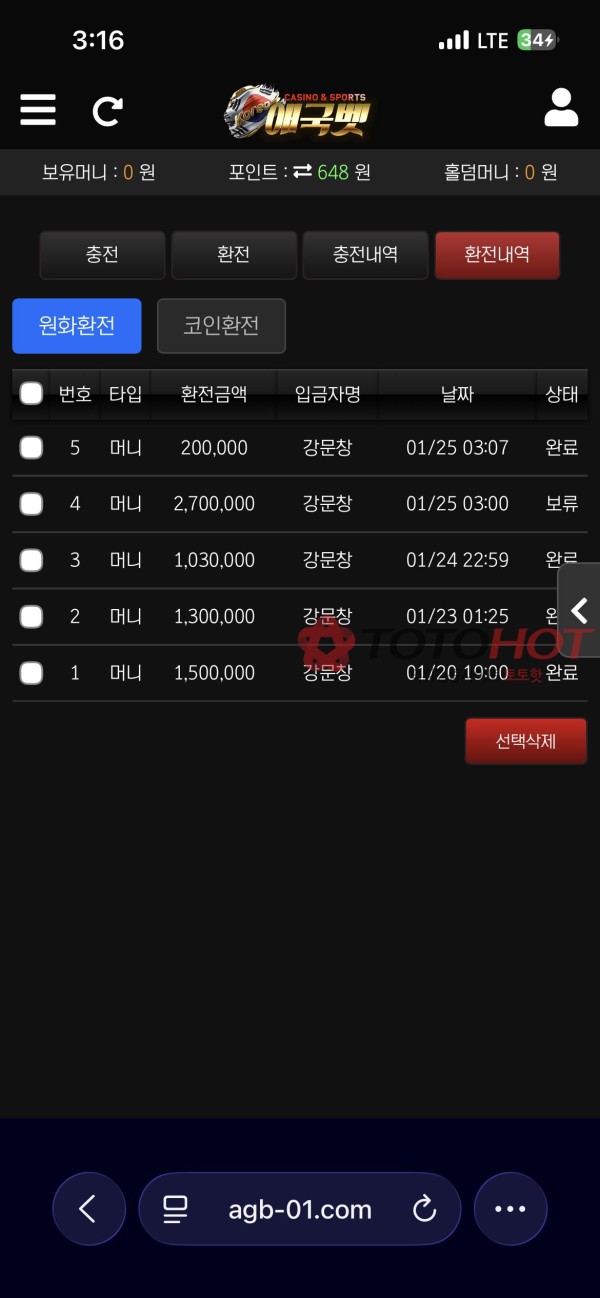The height and width of the screenshot is (1298, 600).
Task: Go to the 충전 page
Action: click(x=102, y=255)
